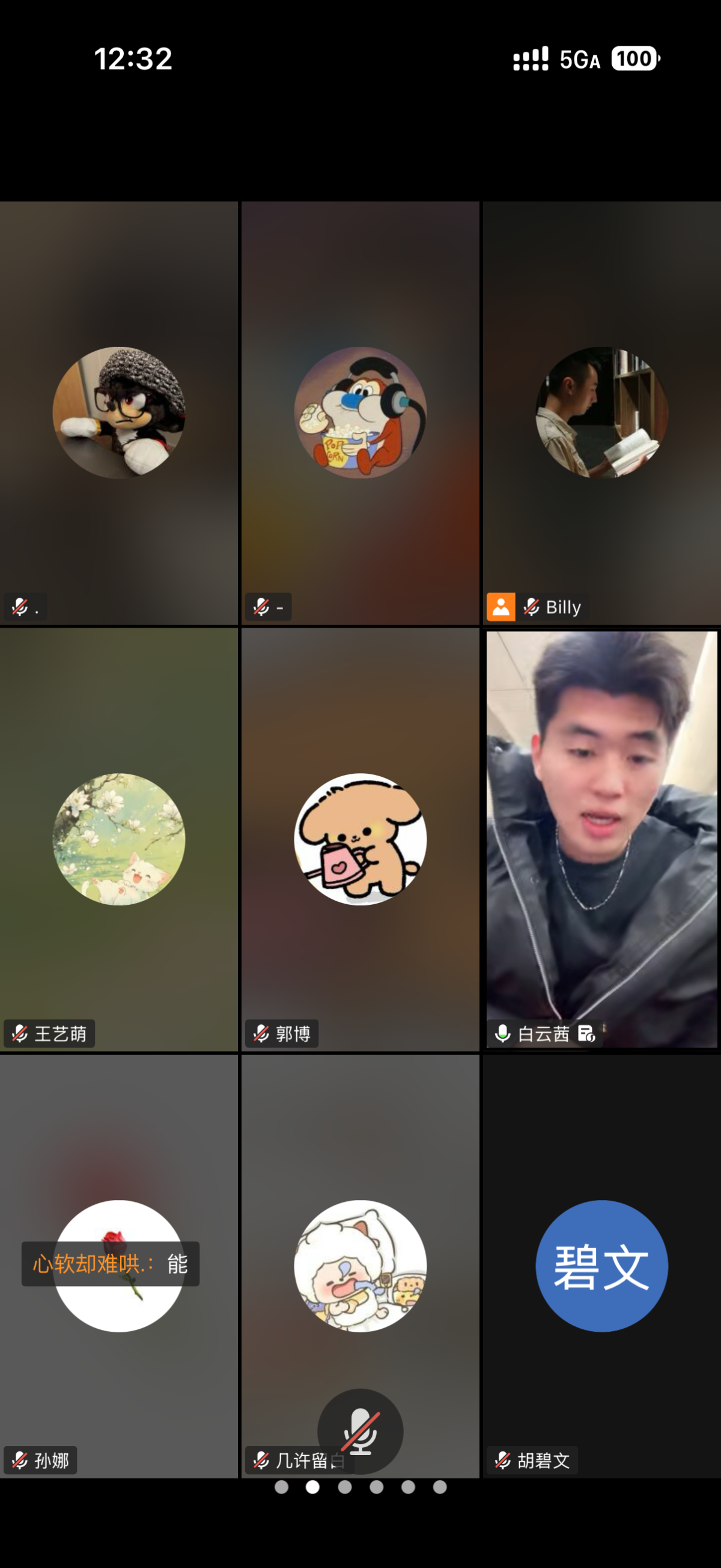Screen dimensions: 721x1568
Task: Tap 孙娜's participant tile
Action: pos(118,1339)
